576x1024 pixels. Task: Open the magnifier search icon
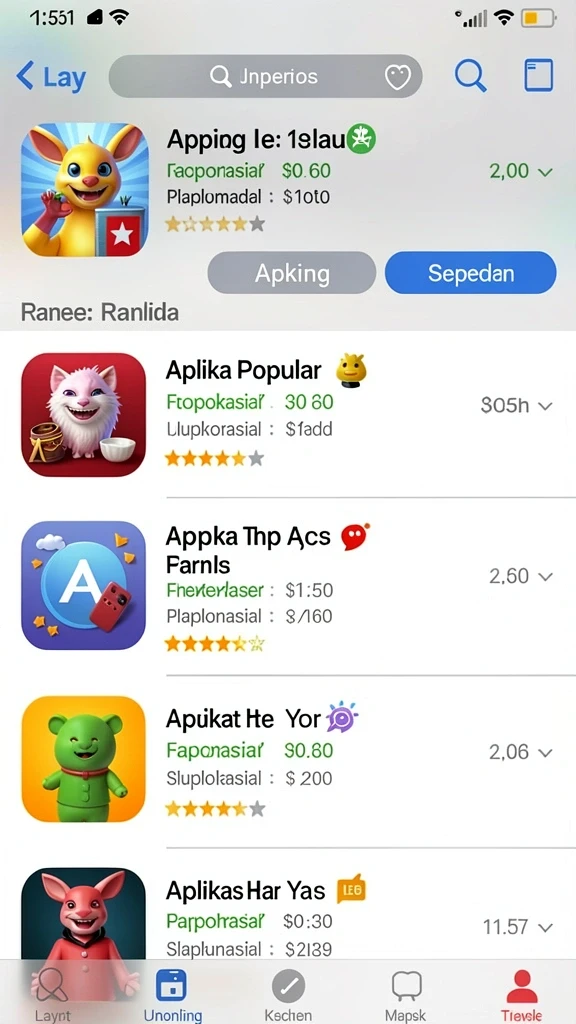coord(470,76)
